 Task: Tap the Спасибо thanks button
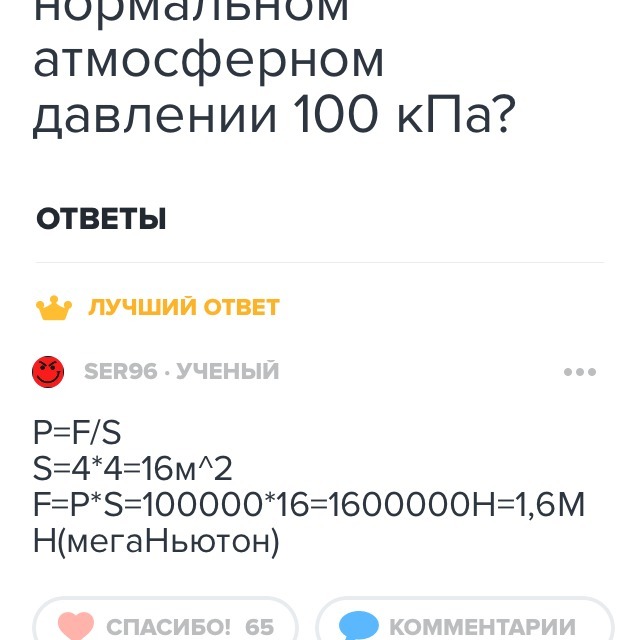coord(165,625)
